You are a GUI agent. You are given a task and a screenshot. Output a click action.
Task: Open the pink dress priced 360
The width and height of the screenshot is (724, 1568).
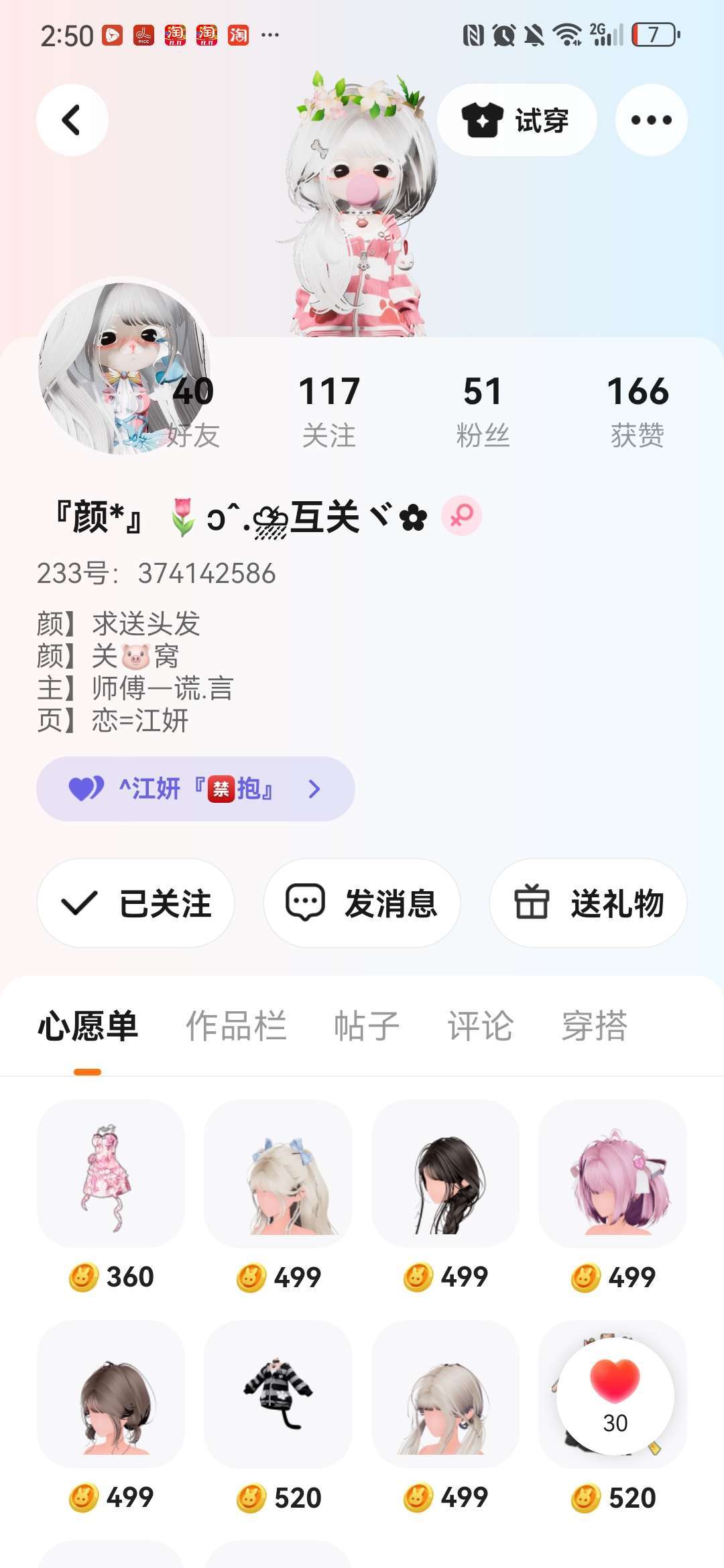point(111,1174)
